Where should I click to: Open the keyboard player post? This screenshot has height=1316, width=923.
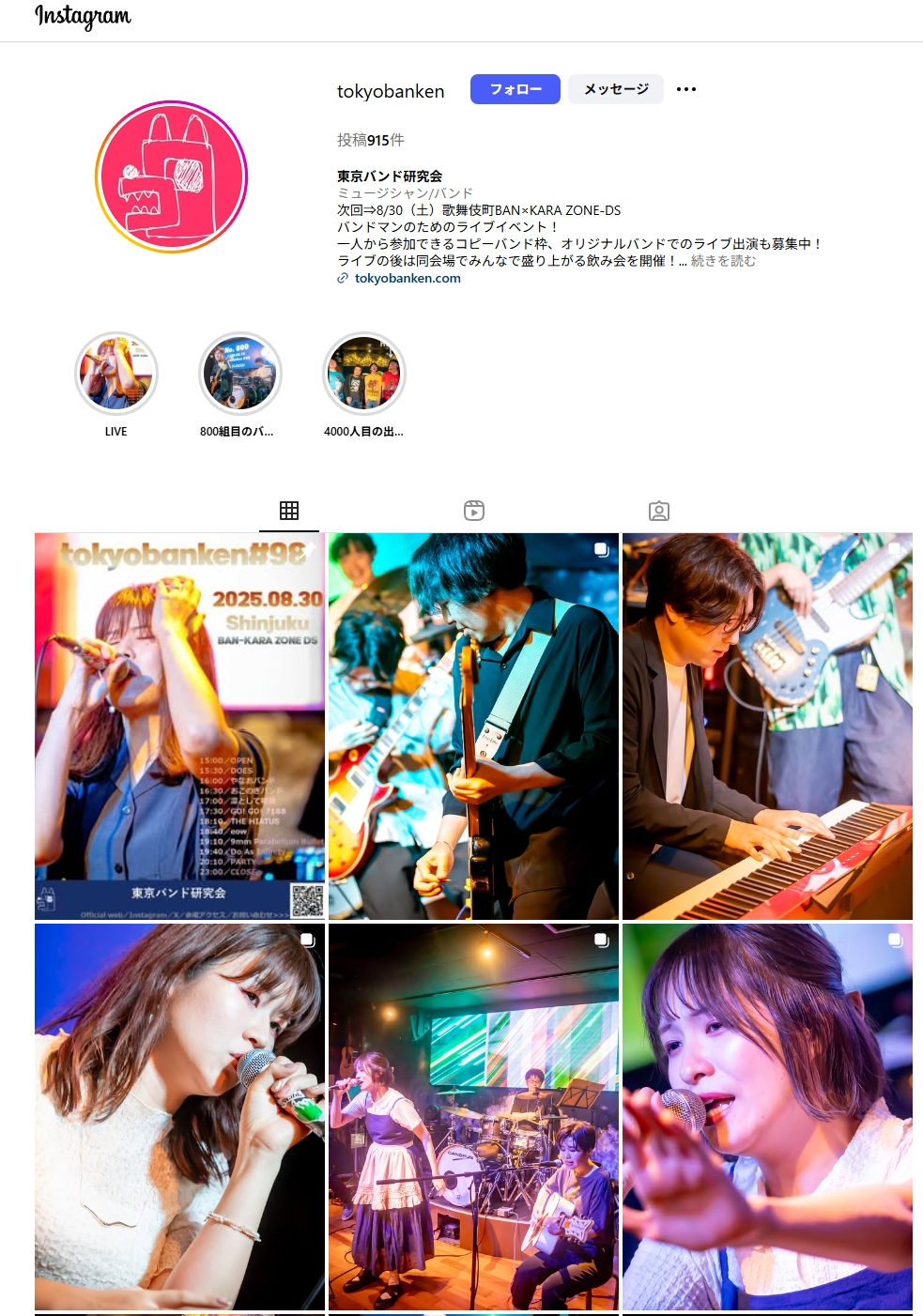point(767,726)
